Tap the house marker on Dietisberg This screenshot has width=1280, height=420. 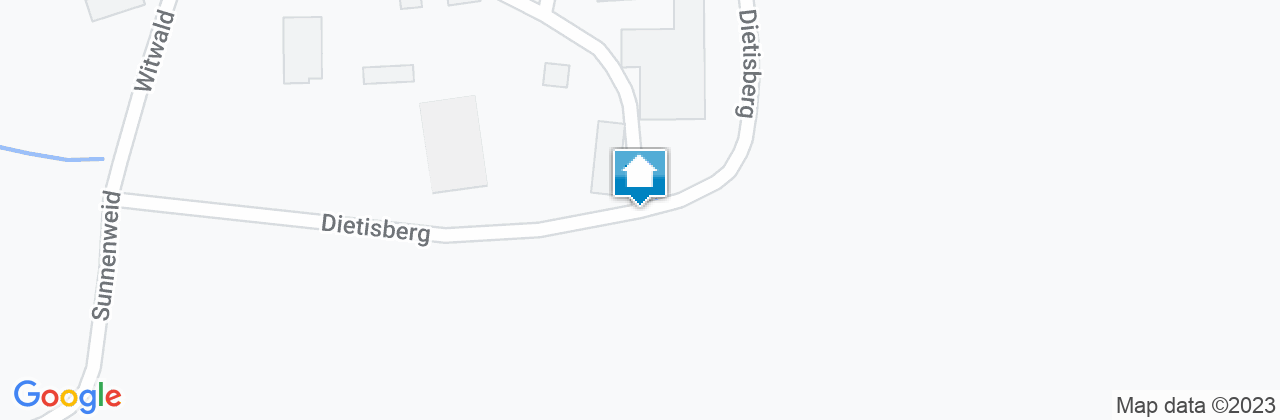[639, 175]
